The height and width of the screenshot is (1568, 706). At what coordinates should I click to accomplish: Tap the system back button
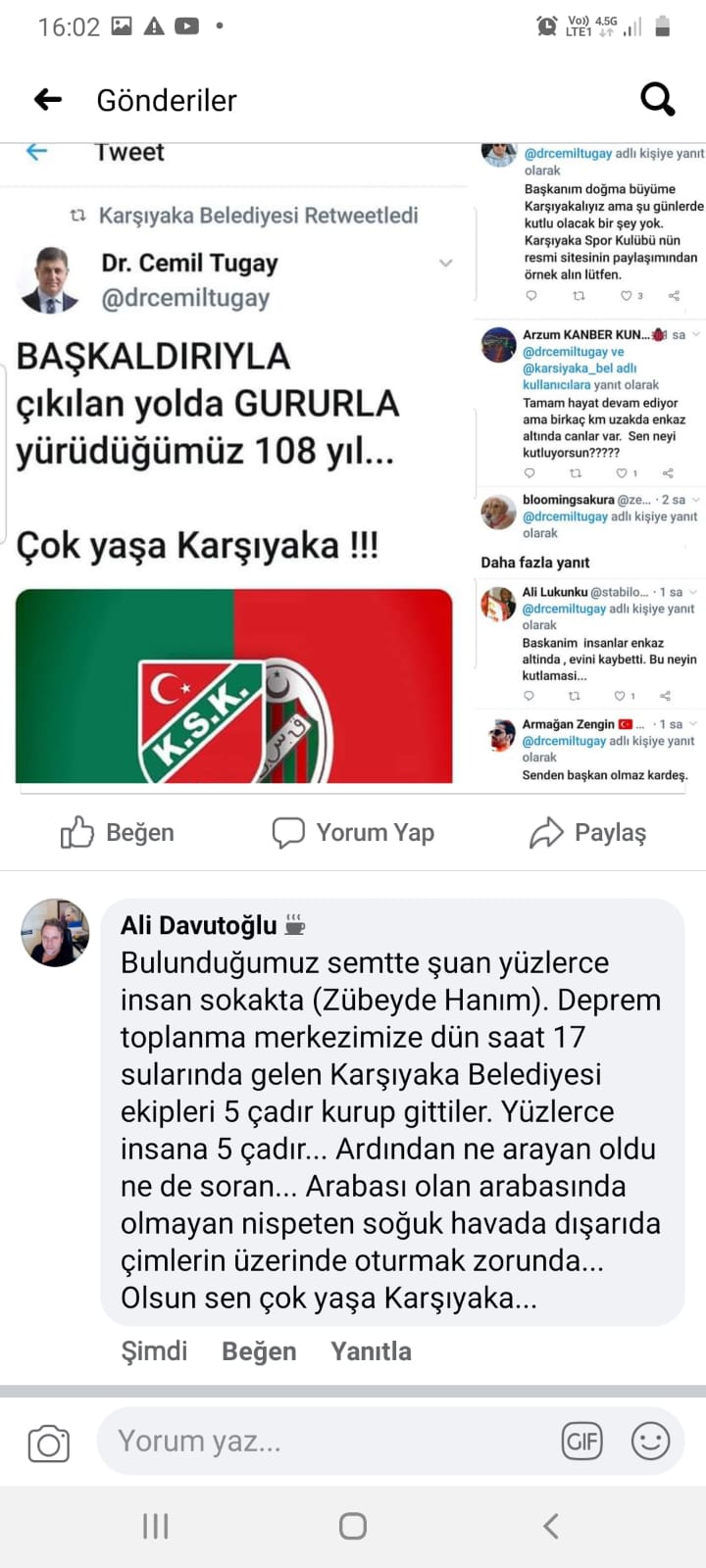[x=551, y=1526]
